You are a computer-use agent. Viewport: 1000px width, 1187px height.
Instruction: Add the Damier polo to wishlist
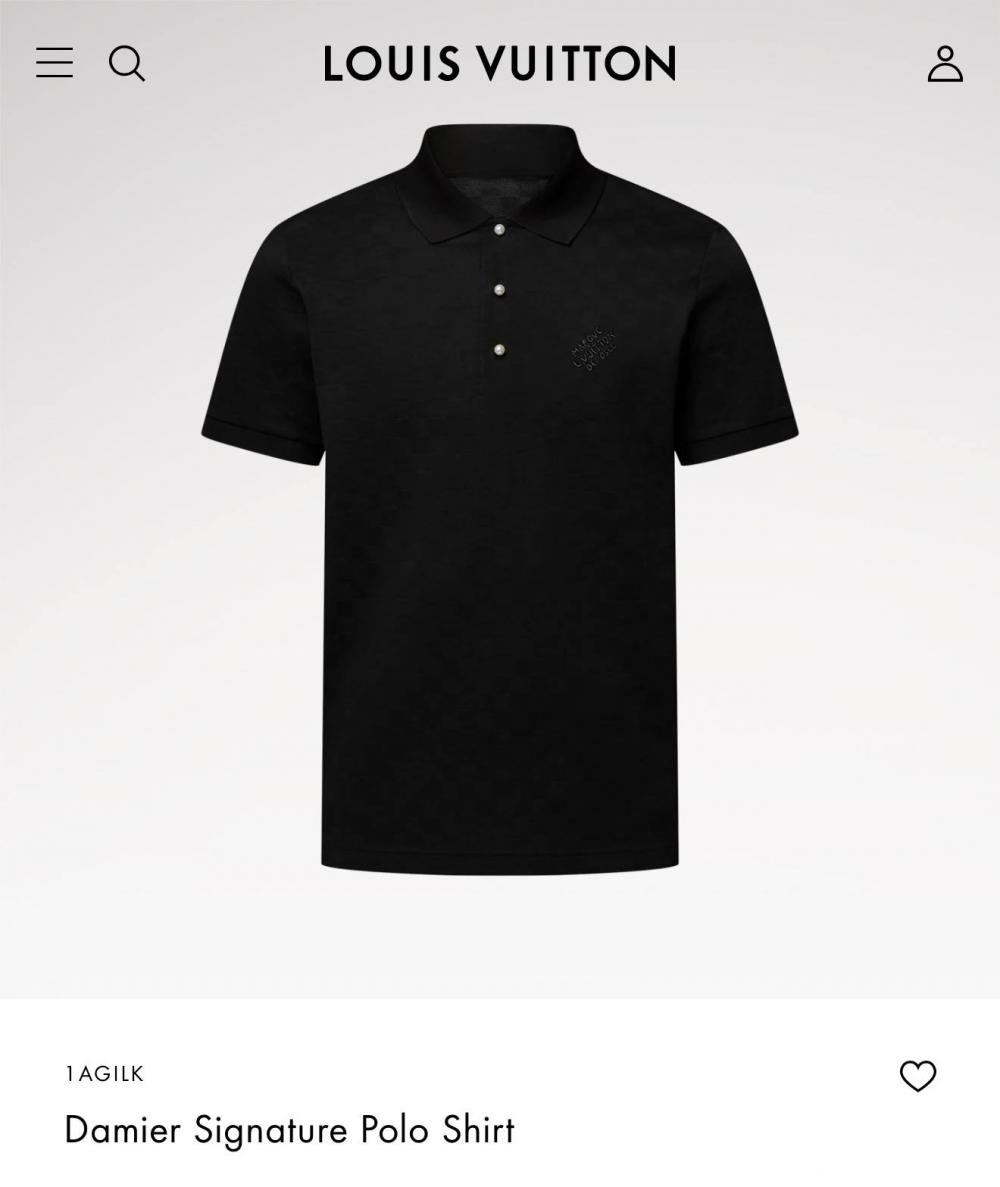point(917,1076)
